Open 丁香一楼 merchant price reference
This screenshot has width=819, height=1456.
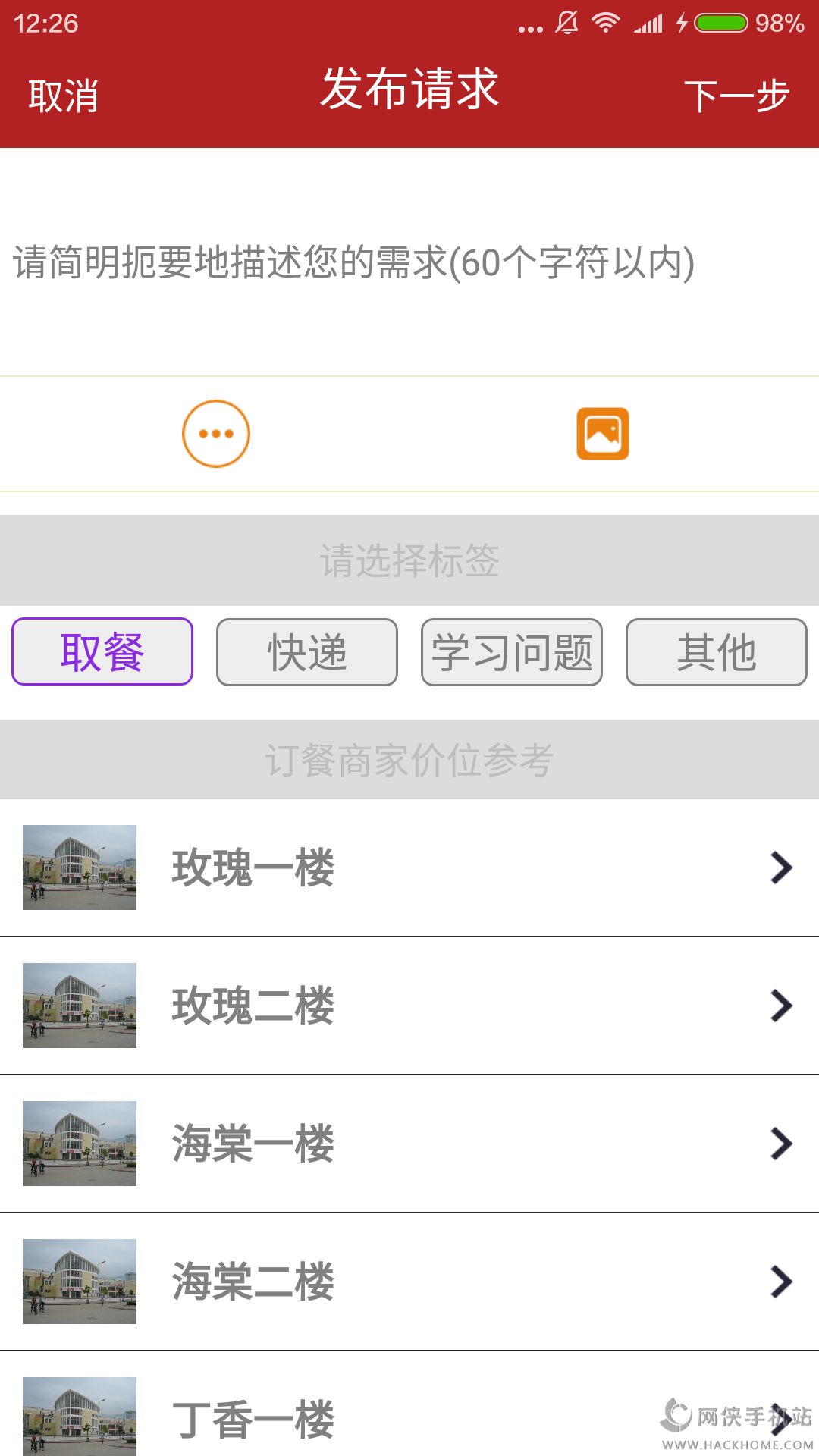click(409, 1417)
